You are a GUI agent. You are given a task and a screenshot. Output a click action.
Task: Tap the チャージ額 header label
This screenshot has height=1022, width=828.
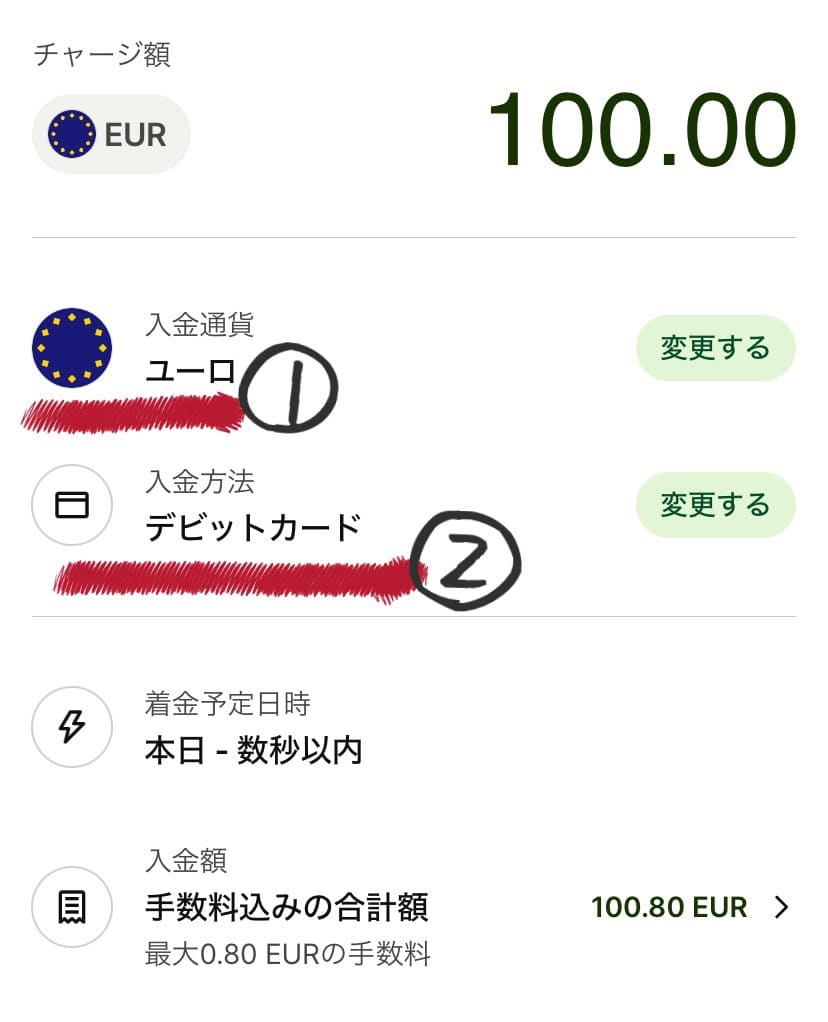102,55
